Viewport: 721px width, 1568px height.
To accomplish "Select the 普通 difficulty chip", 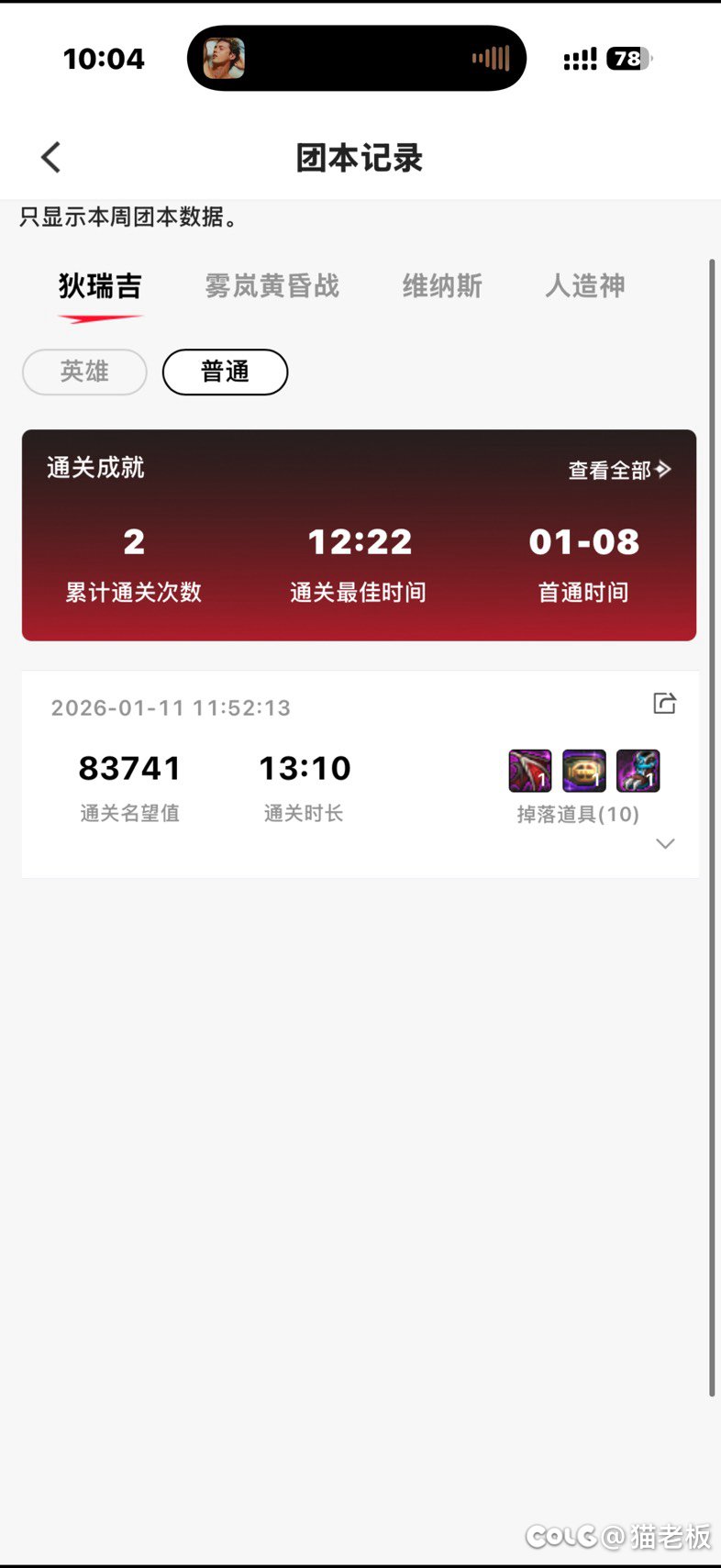I will tap(225, 372).
